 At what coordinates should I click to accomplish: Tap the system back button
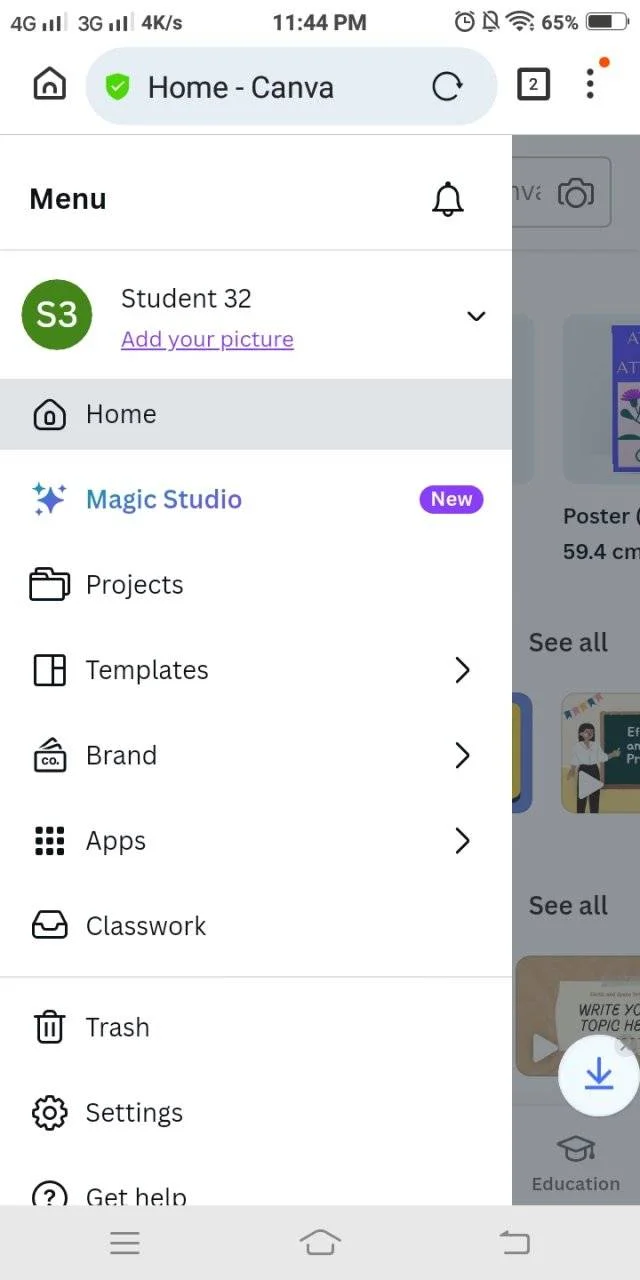[x=514, y=1243]
